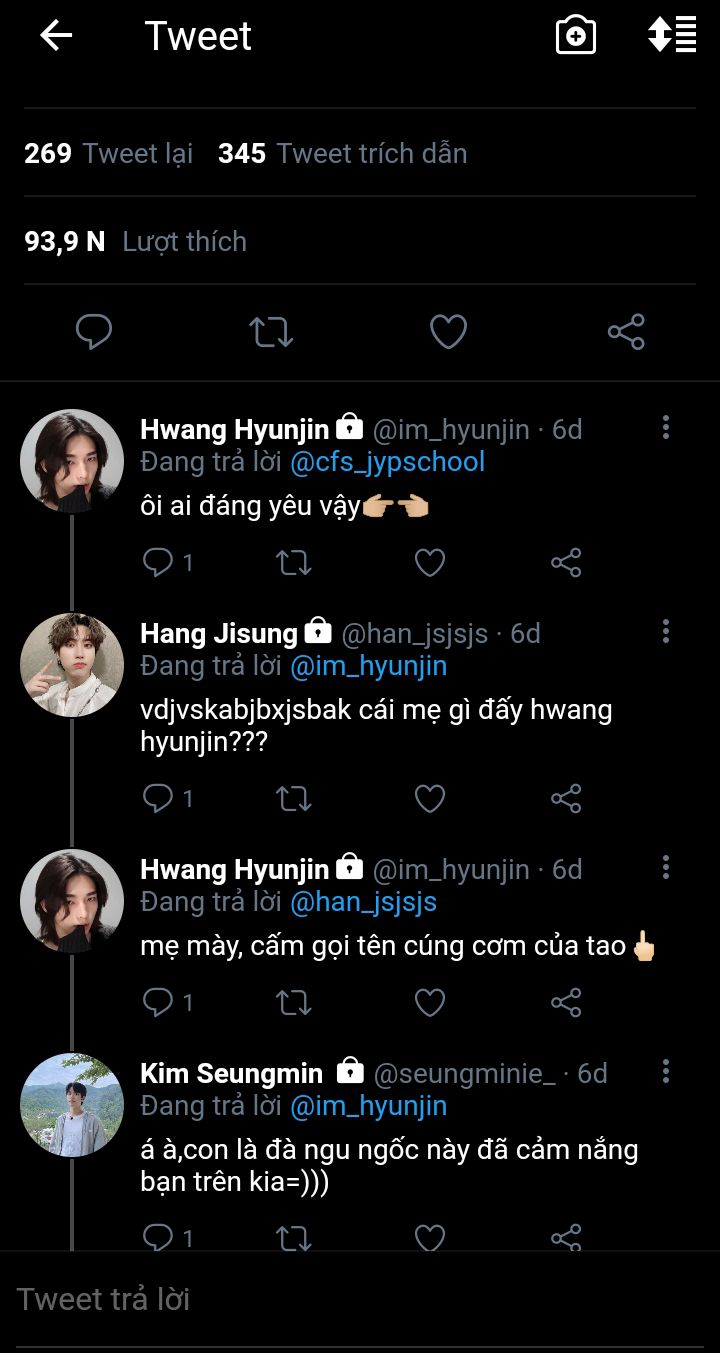Screen dimensions: 720x1353
Task: Retweet Hang Jisung's reply
Action: pos(294,798)
